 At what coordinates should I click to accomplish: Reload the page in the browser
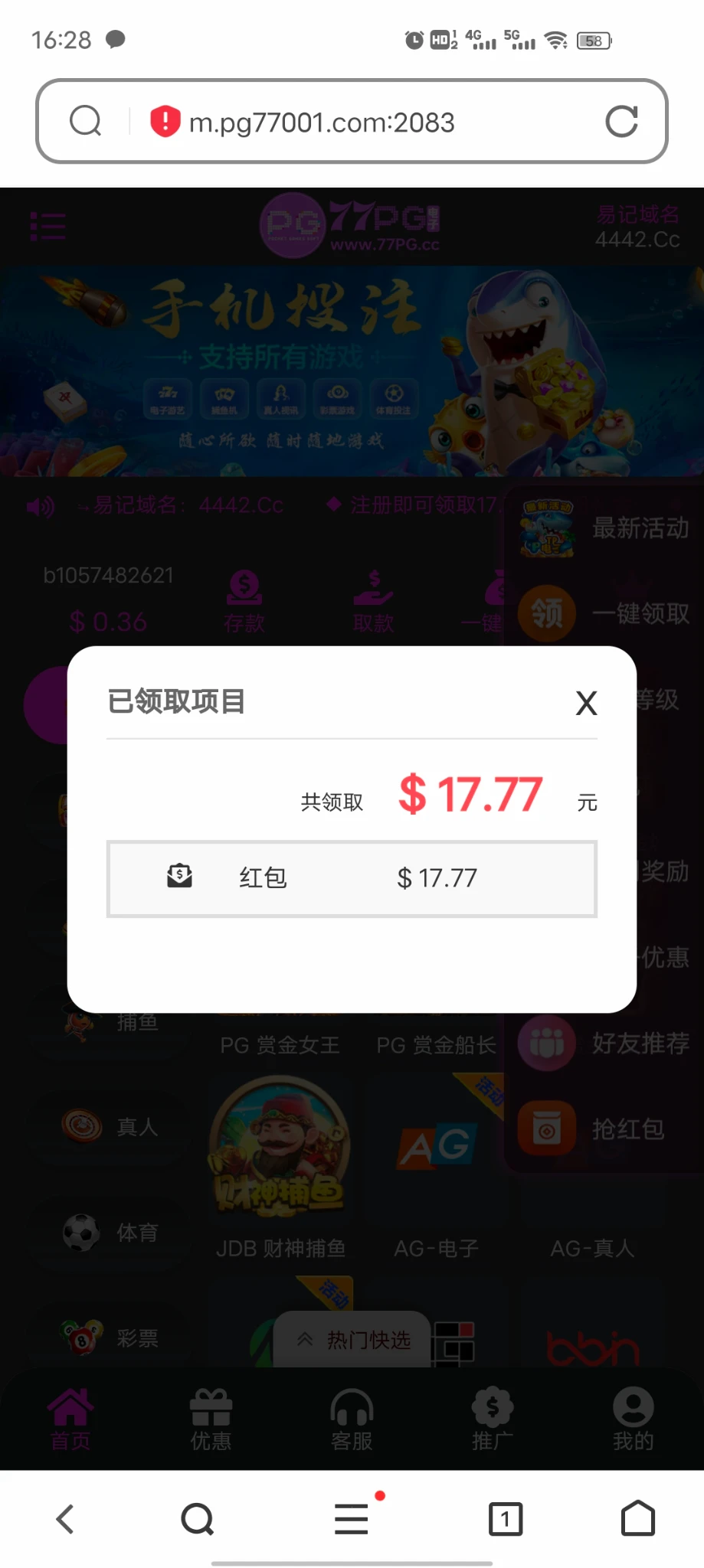[621, 121]
